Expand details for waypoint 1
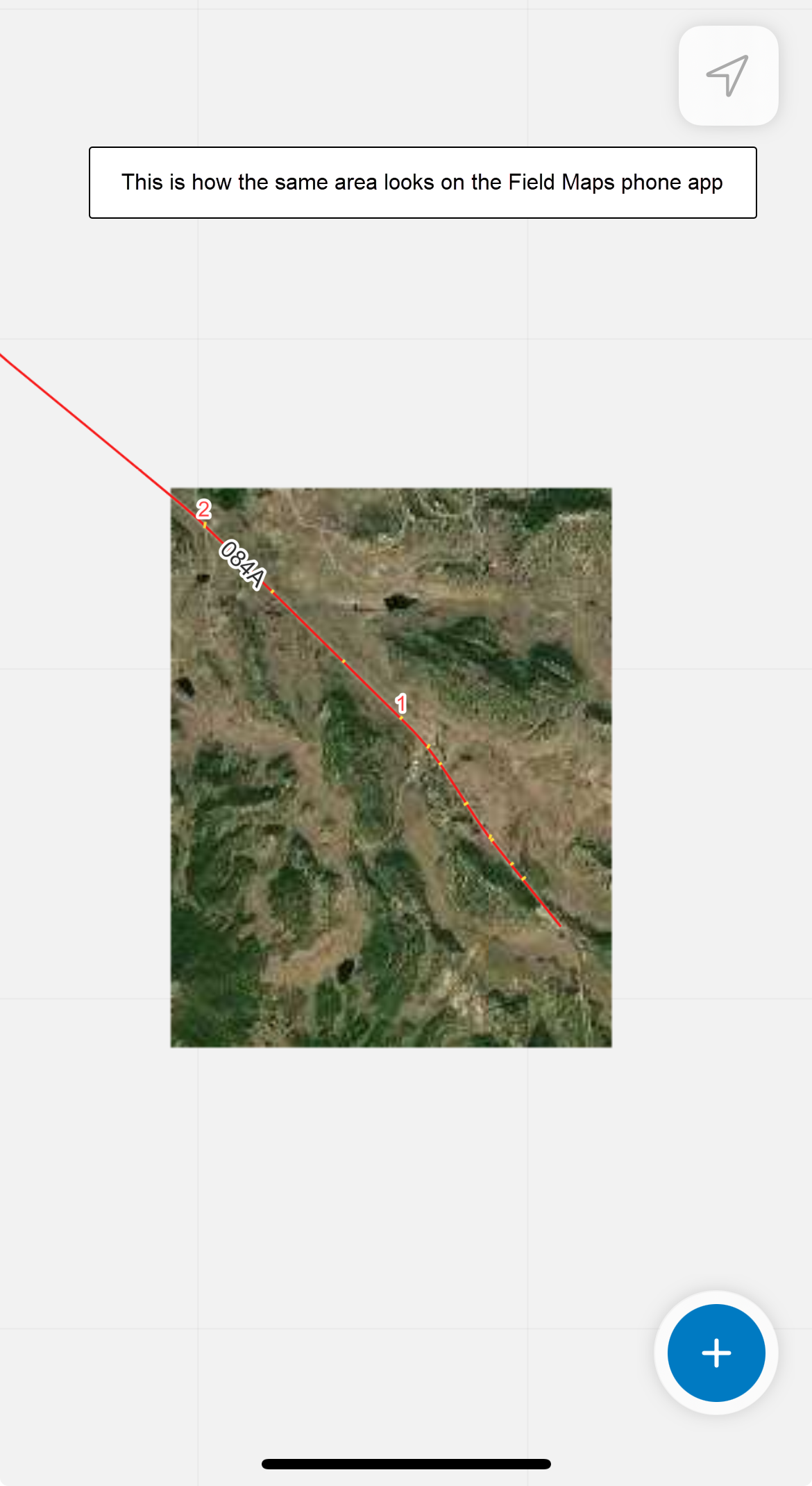The width and height of the screenshot is (812, 1486). point(401,703)
